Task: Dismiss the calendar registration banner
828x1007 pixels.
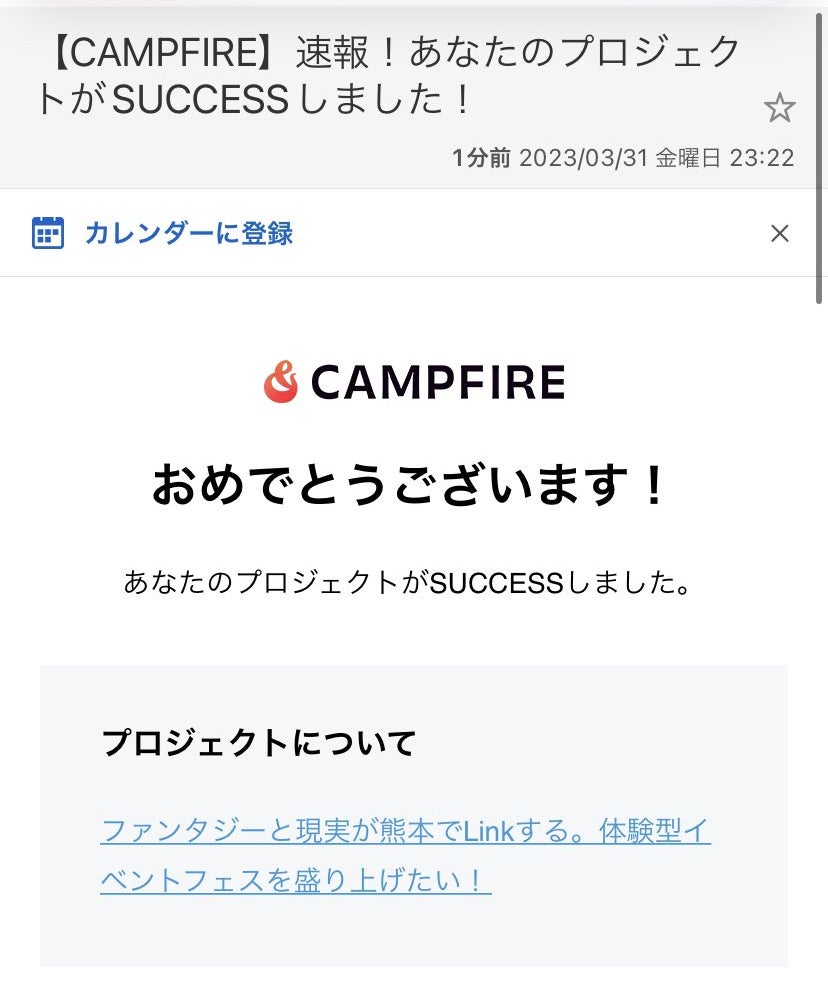Action: (x=780, y=233)
